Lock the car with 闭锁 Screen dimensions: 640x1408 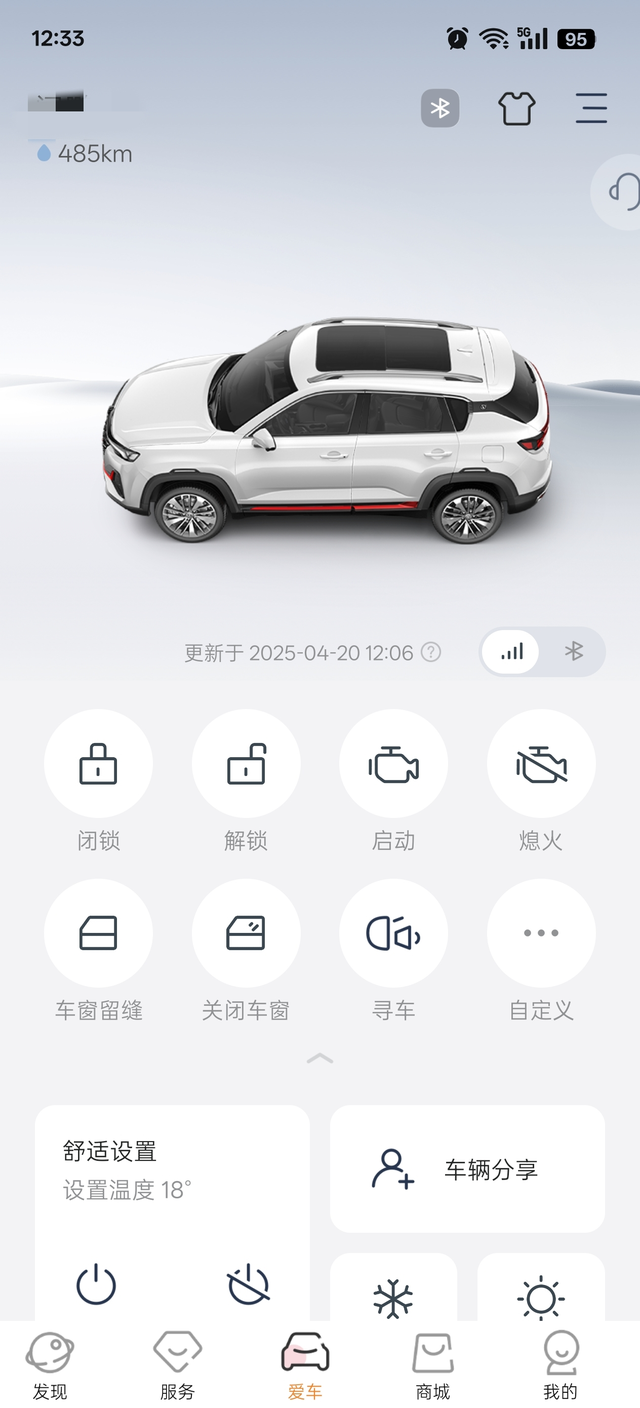(x=98, y=764)
